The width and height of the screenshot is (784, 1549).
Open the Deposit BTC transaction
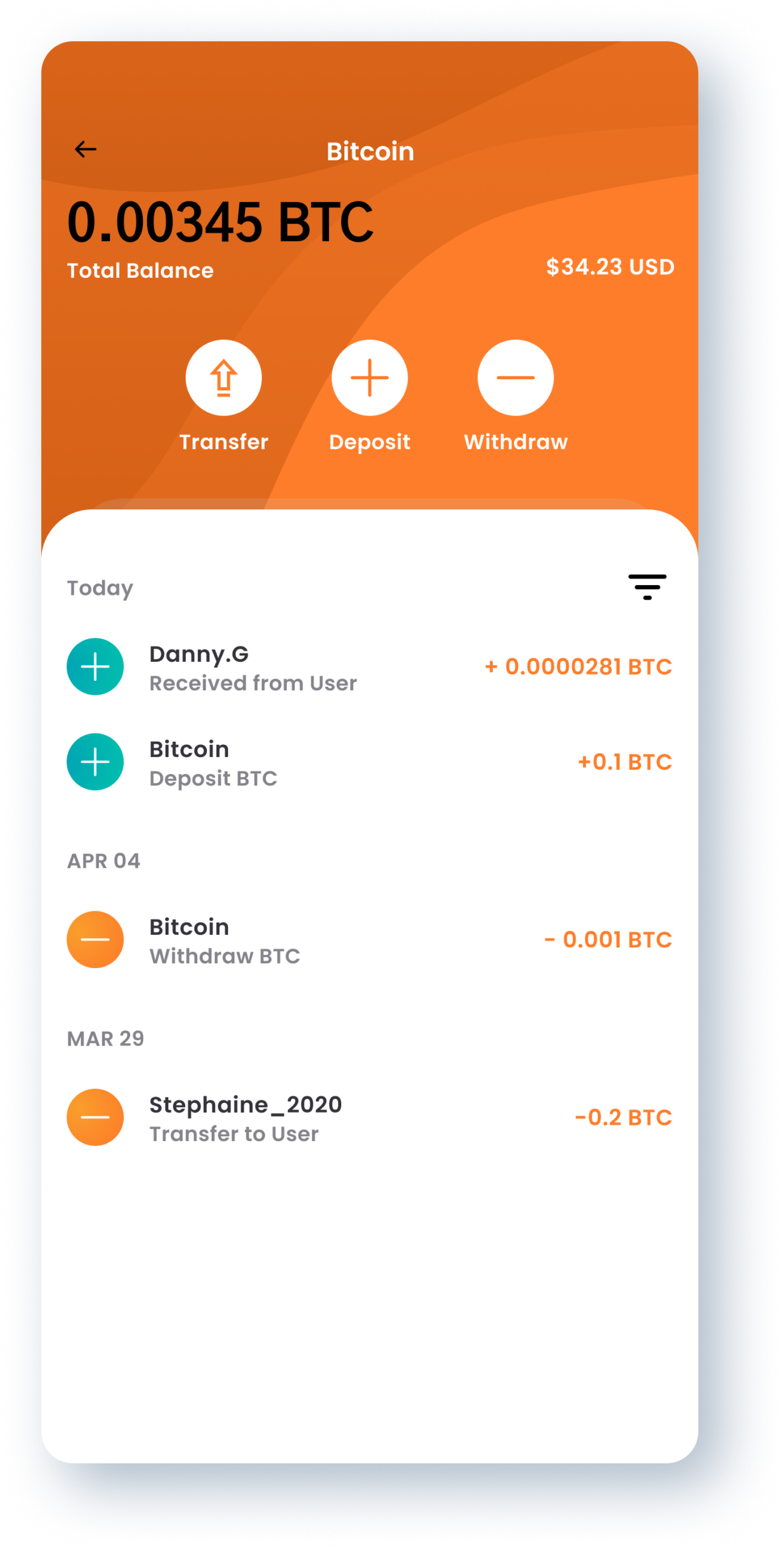pyautogui.click(x=369, y=762)
